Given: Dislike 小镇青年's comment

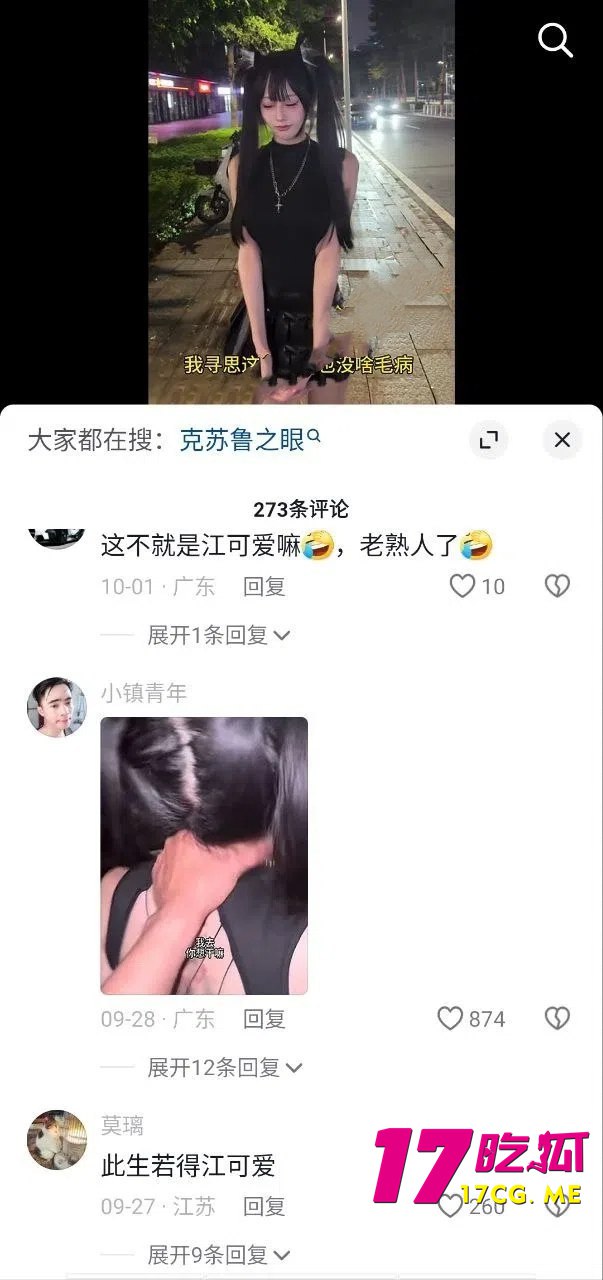Looking at the screenshot, I should coord(557,1018).
